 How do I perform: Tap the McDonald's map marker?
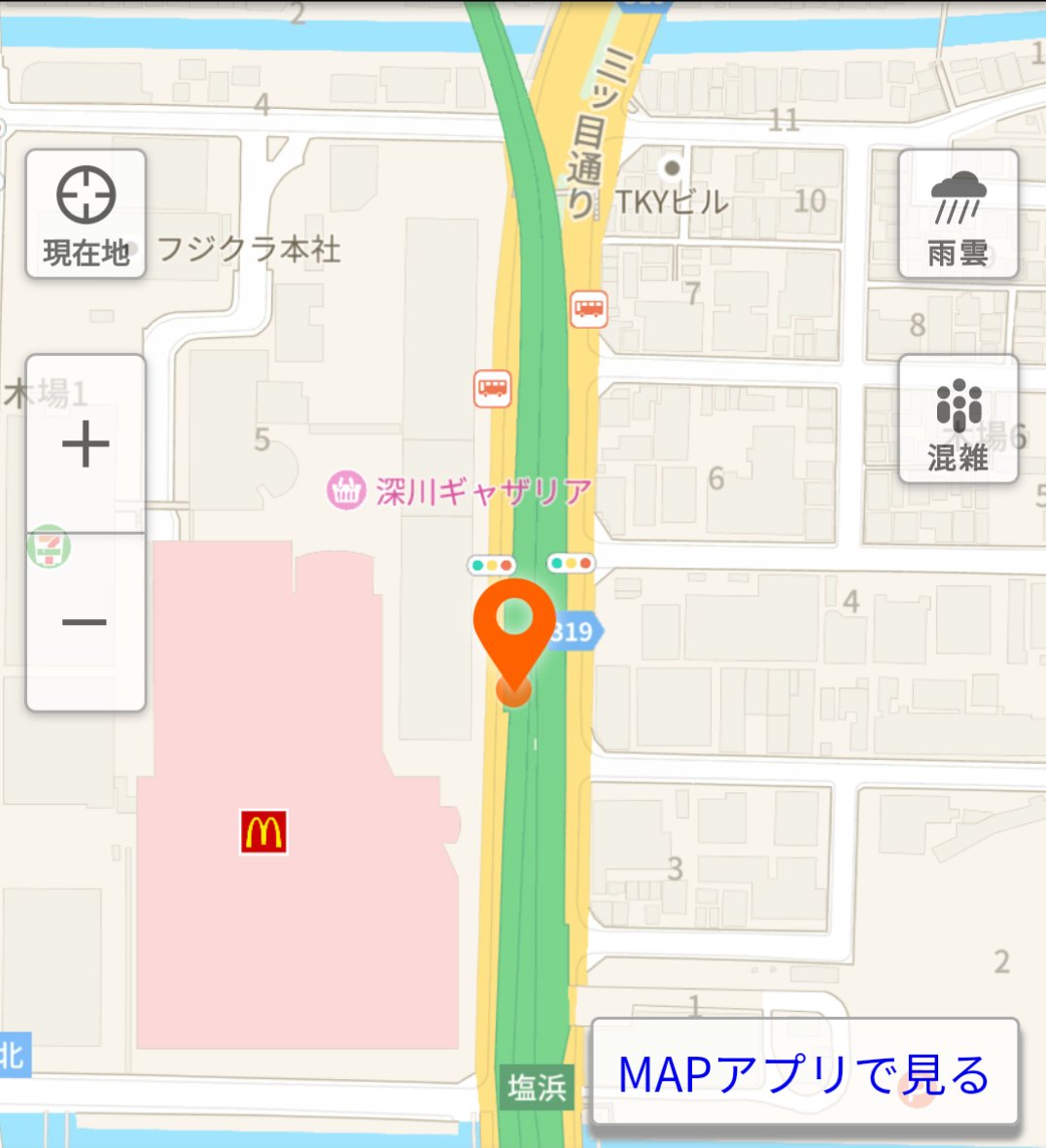[x=263, y=833]
